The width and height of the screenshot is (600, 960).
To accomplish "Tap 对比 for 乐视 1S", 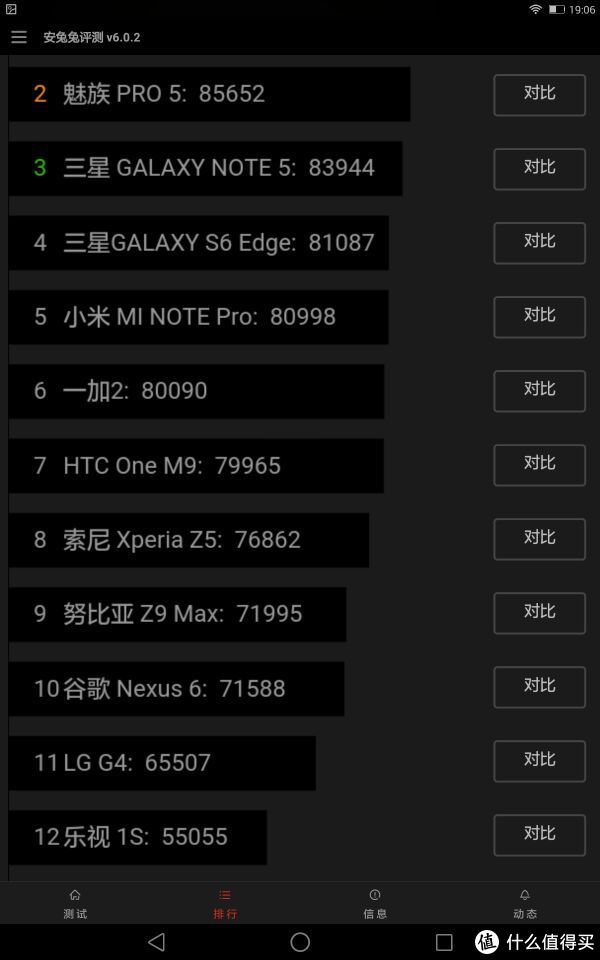I will [539, 836].
